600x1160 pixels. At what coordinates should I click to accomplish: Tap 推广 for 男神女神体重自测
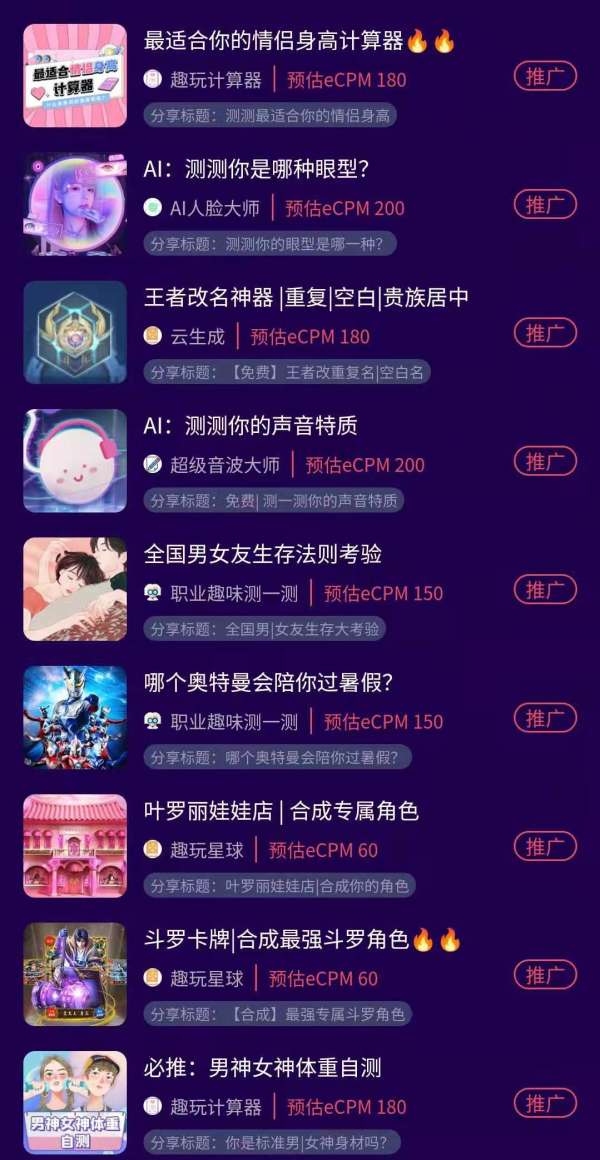[545, 1103]
